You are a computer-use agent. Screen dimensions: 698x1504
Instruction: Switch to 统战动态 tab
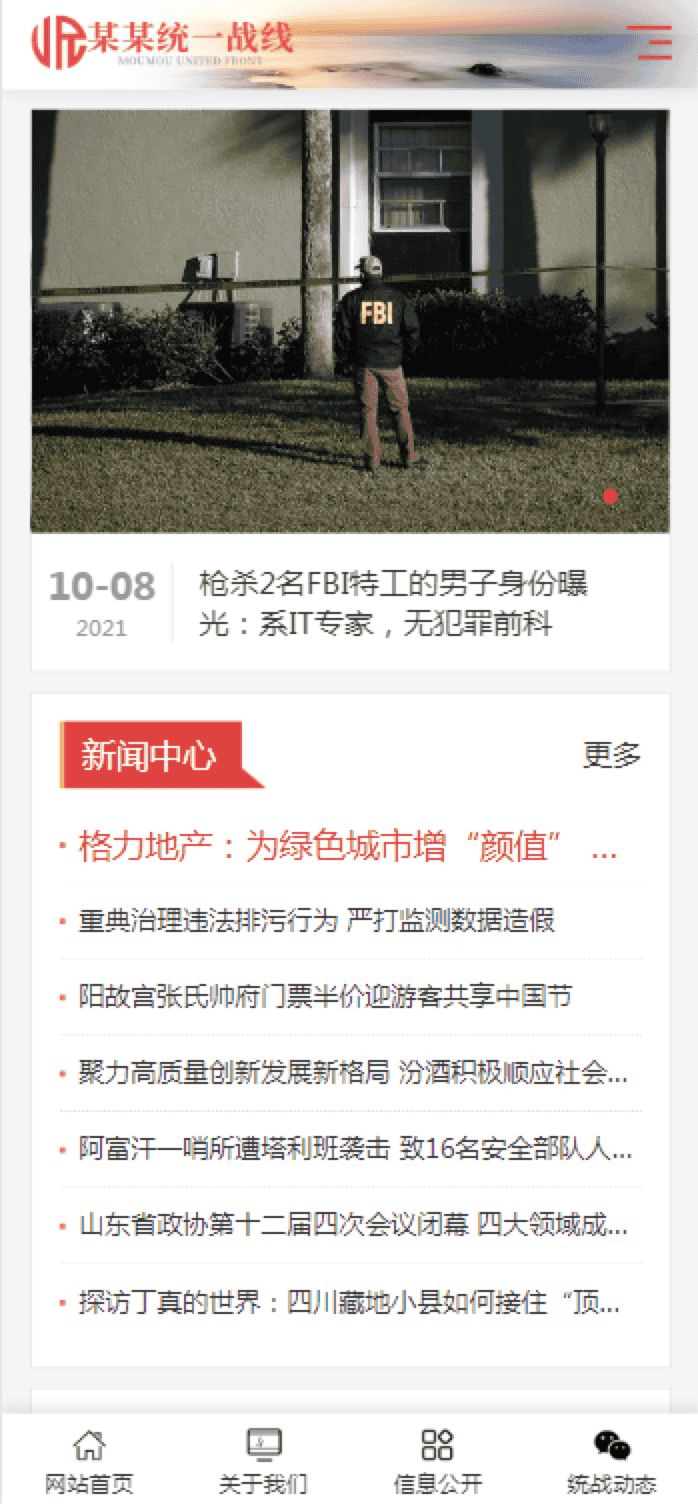point(611,1461)
